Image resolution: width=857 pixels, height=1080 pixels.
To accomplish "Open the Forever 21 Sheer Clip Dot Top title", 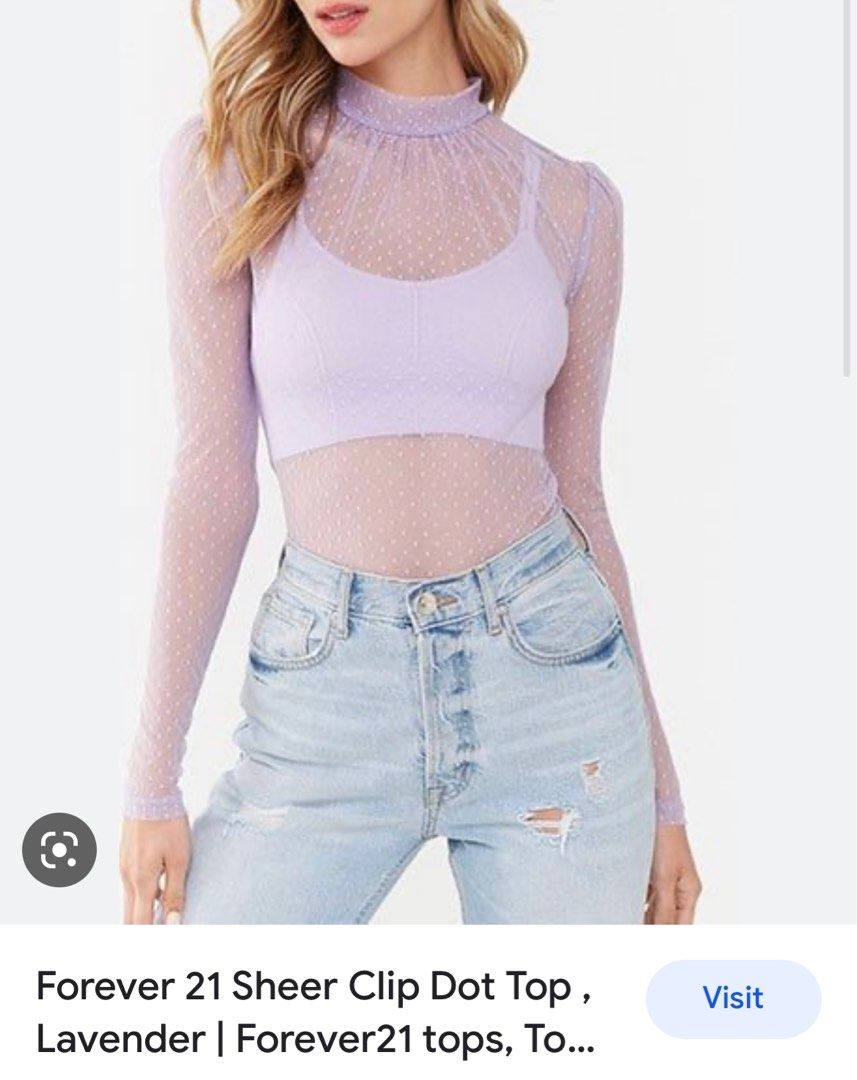I will tap(315, 1012).
